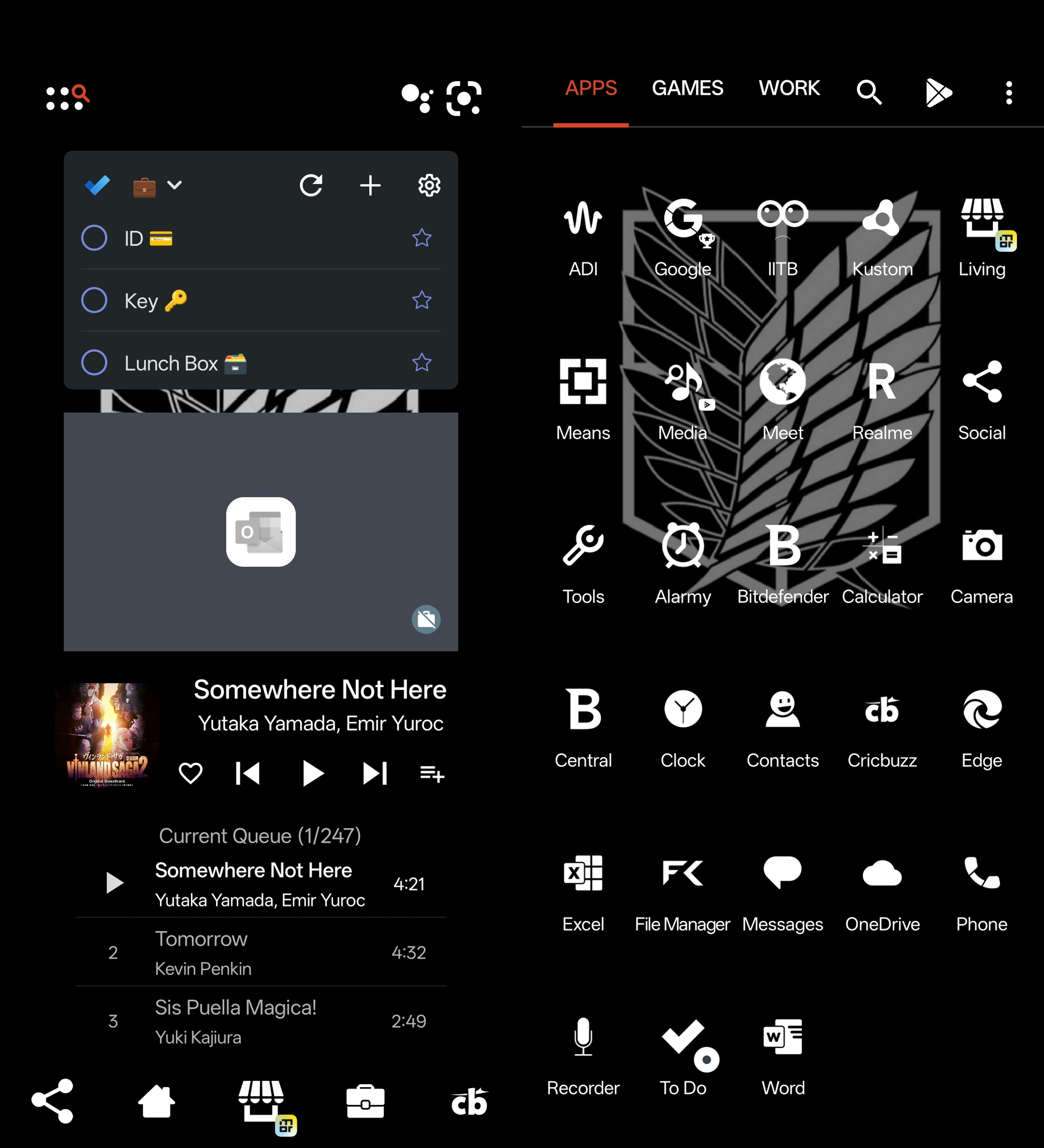Skip to the next track

pos(375,773)
